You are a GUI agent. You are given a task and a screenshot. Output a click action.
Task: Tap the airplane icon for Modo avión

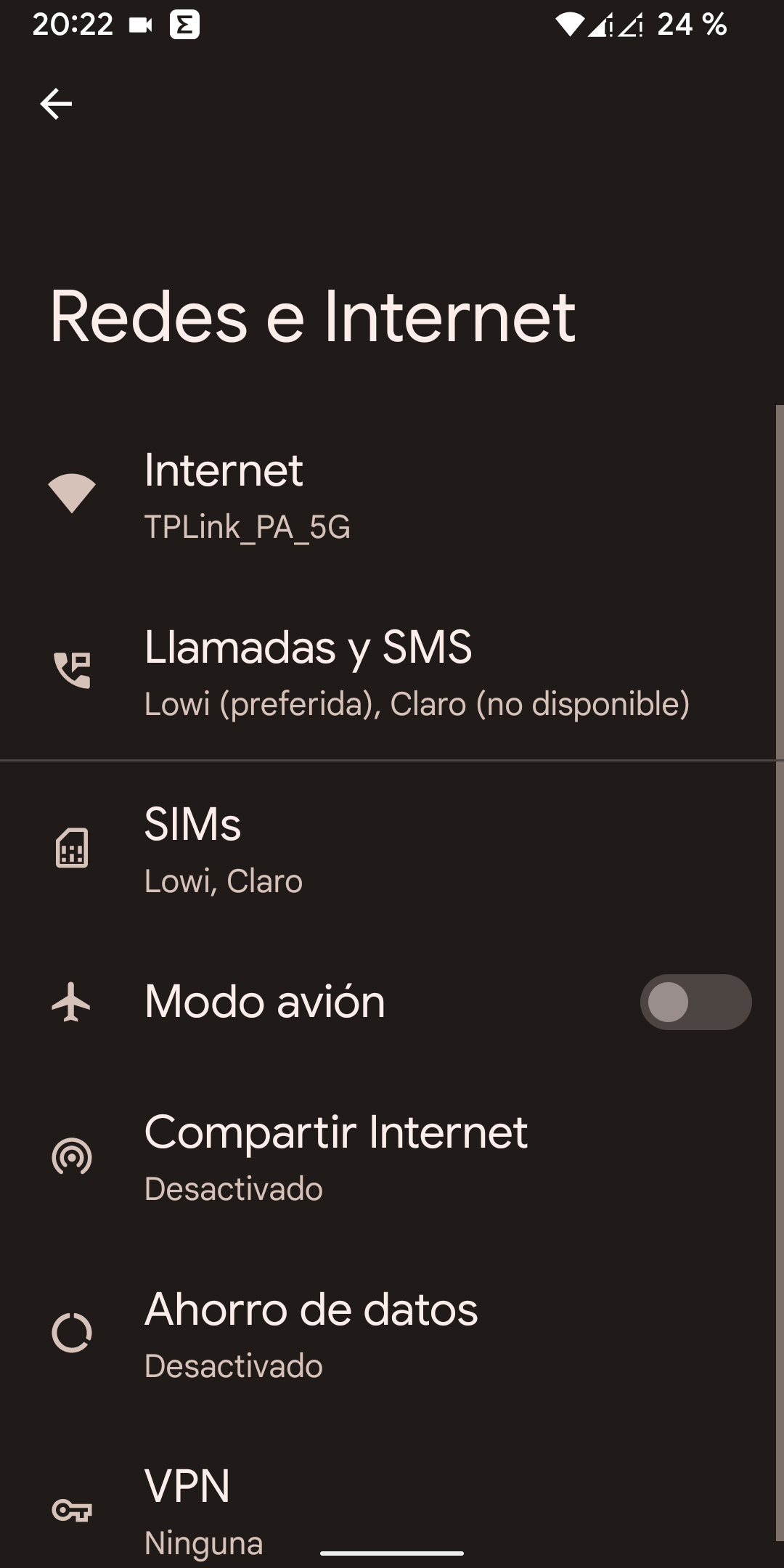coord(73,1002)
